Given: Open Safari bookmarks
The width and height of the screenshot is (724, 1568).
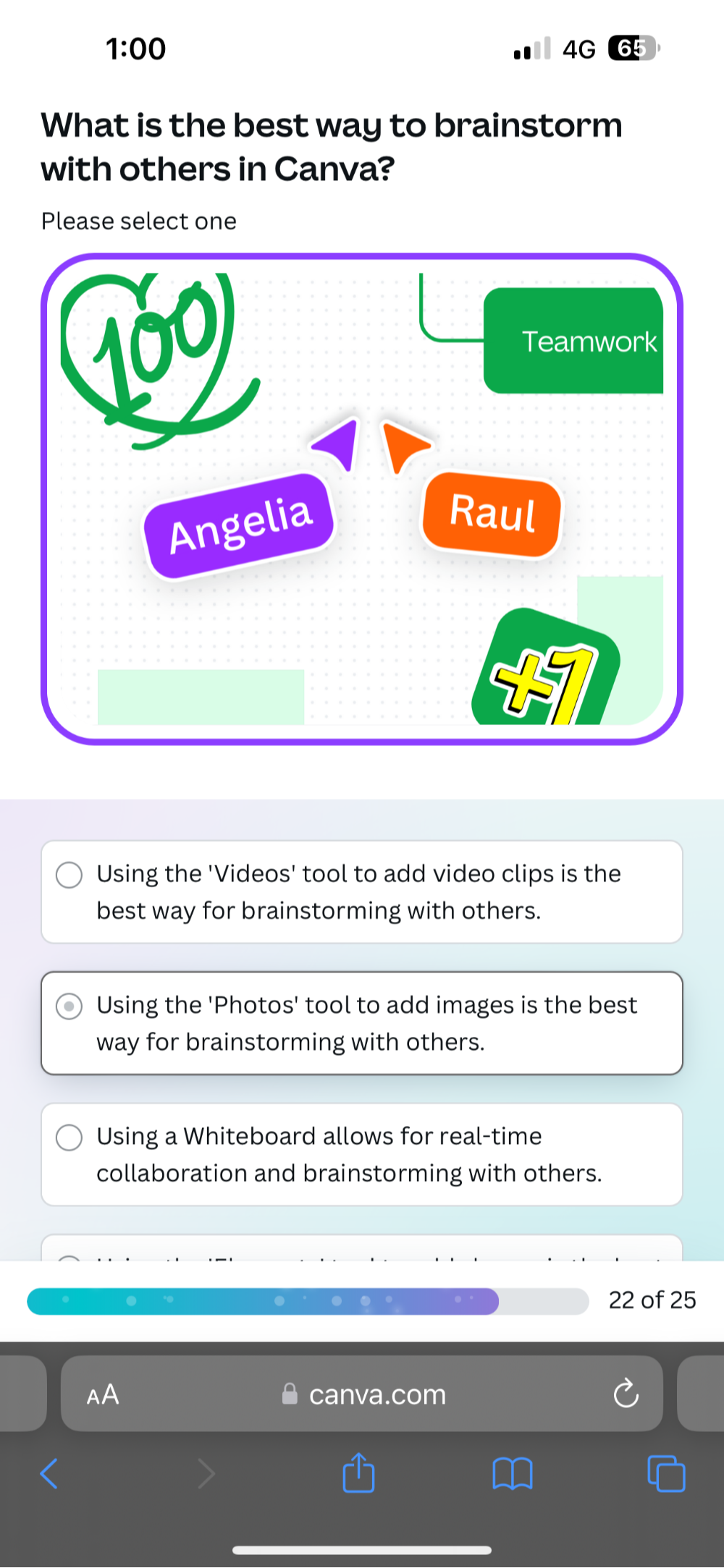Looking at the screenshot, I should [512, 1473].
